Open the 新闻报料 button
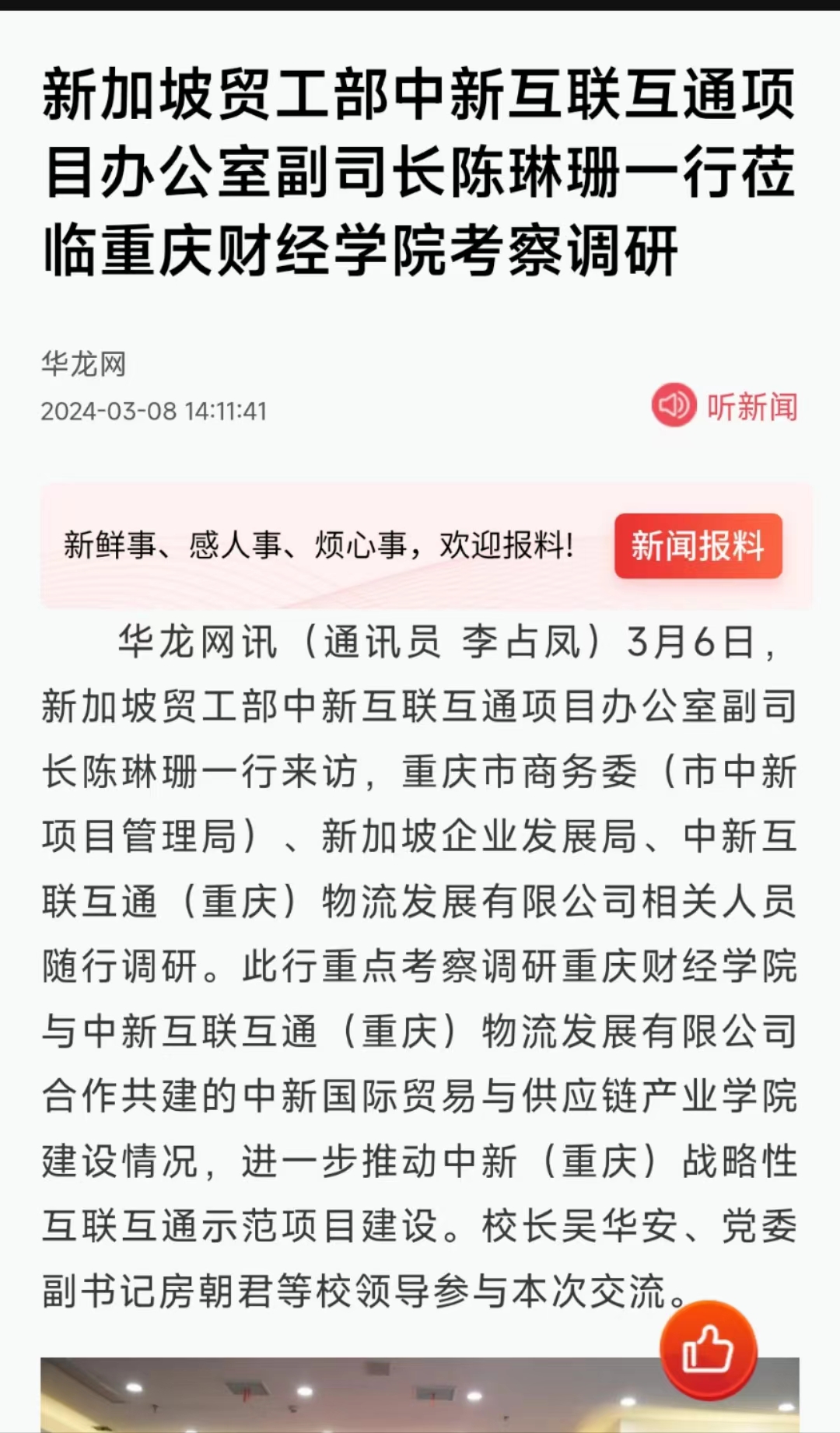840x1433 pixels. (698, 545)
